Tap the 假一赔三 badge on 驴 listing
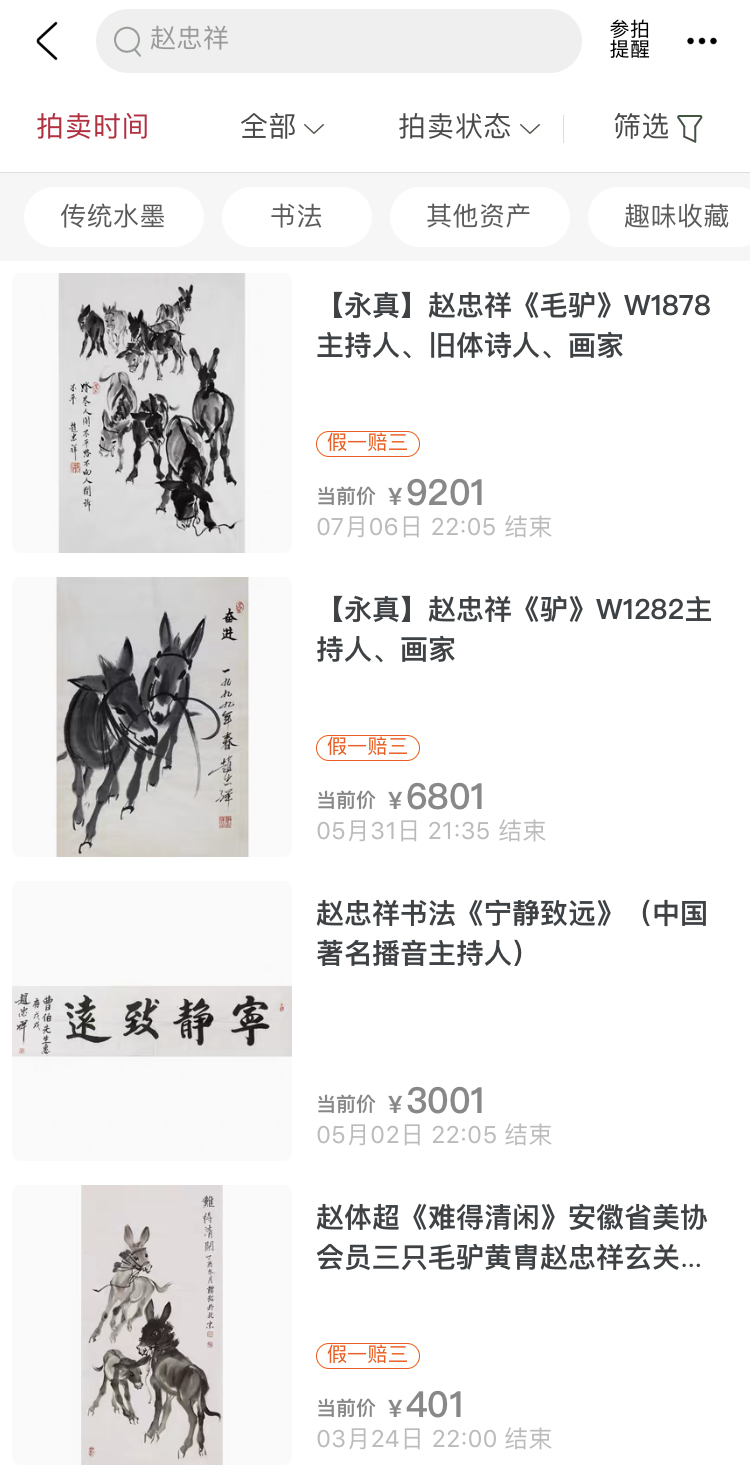This screenshot has width=750, height=1474. (368, 747)
